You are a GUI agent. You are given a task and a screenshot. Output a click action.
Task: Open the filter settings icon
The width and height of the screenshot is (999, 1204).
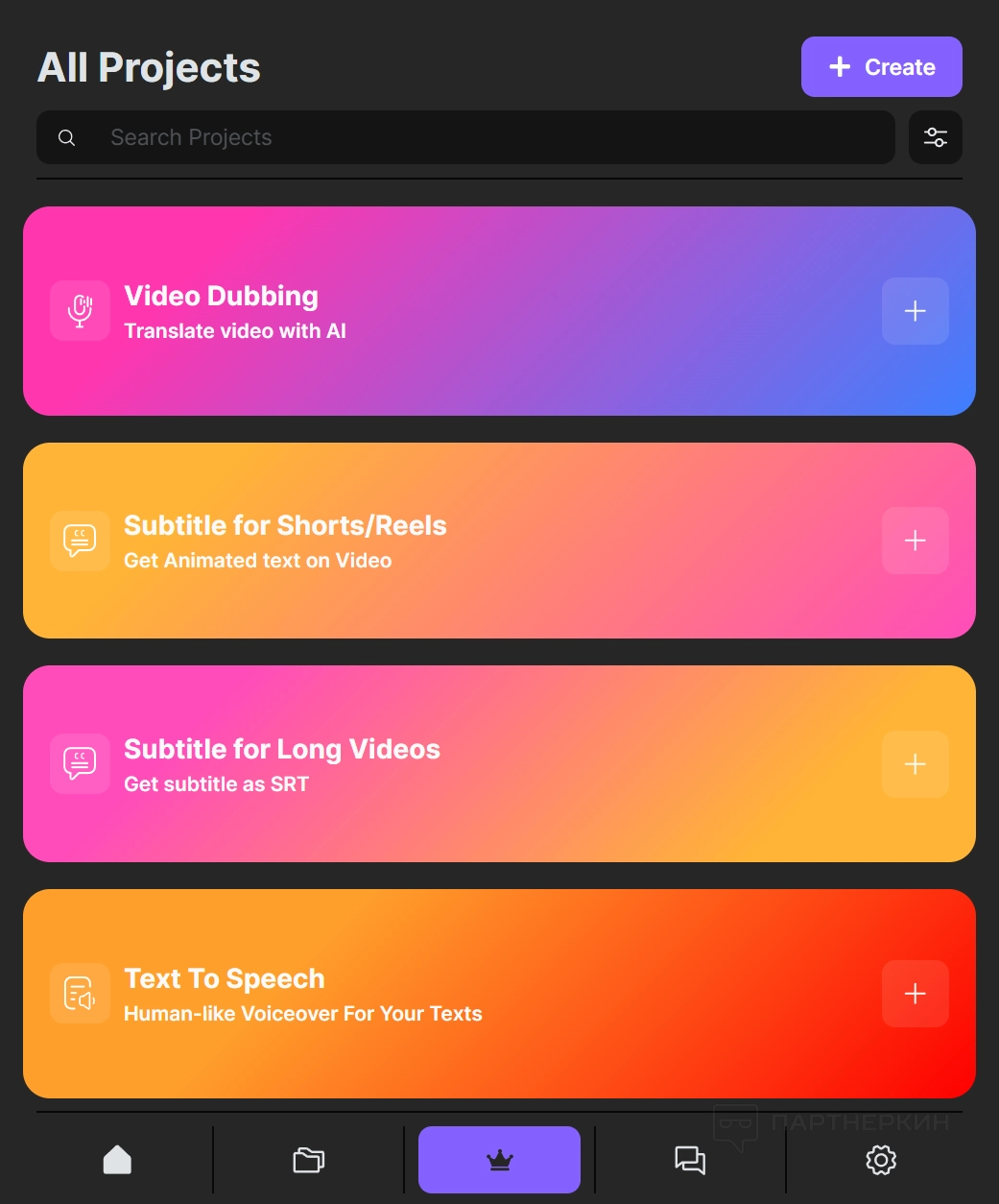pyautogui.click(x=935, y=137)
